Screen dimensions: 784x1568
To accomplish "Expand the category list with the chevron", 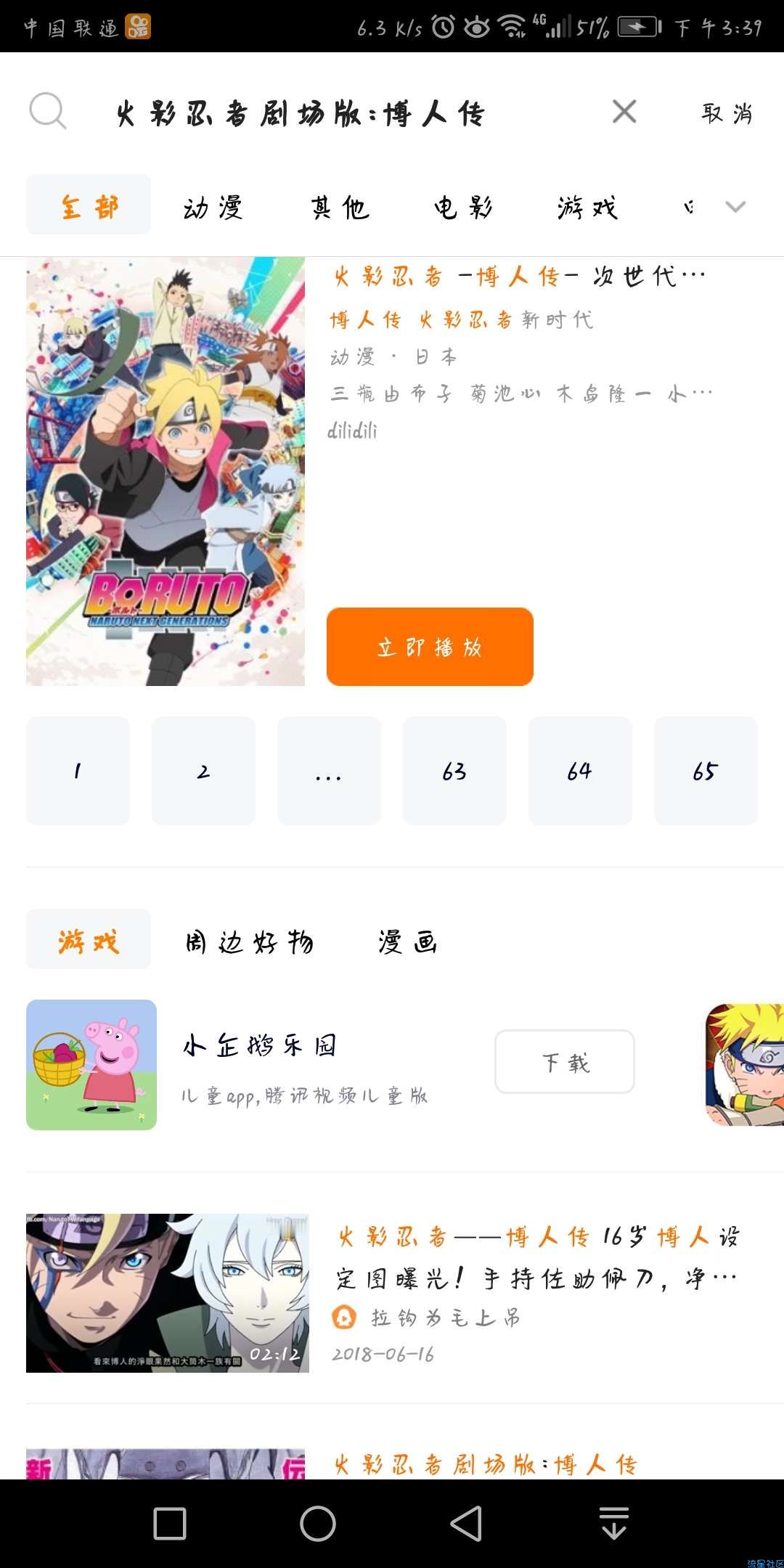I will [x=735, y=208].
